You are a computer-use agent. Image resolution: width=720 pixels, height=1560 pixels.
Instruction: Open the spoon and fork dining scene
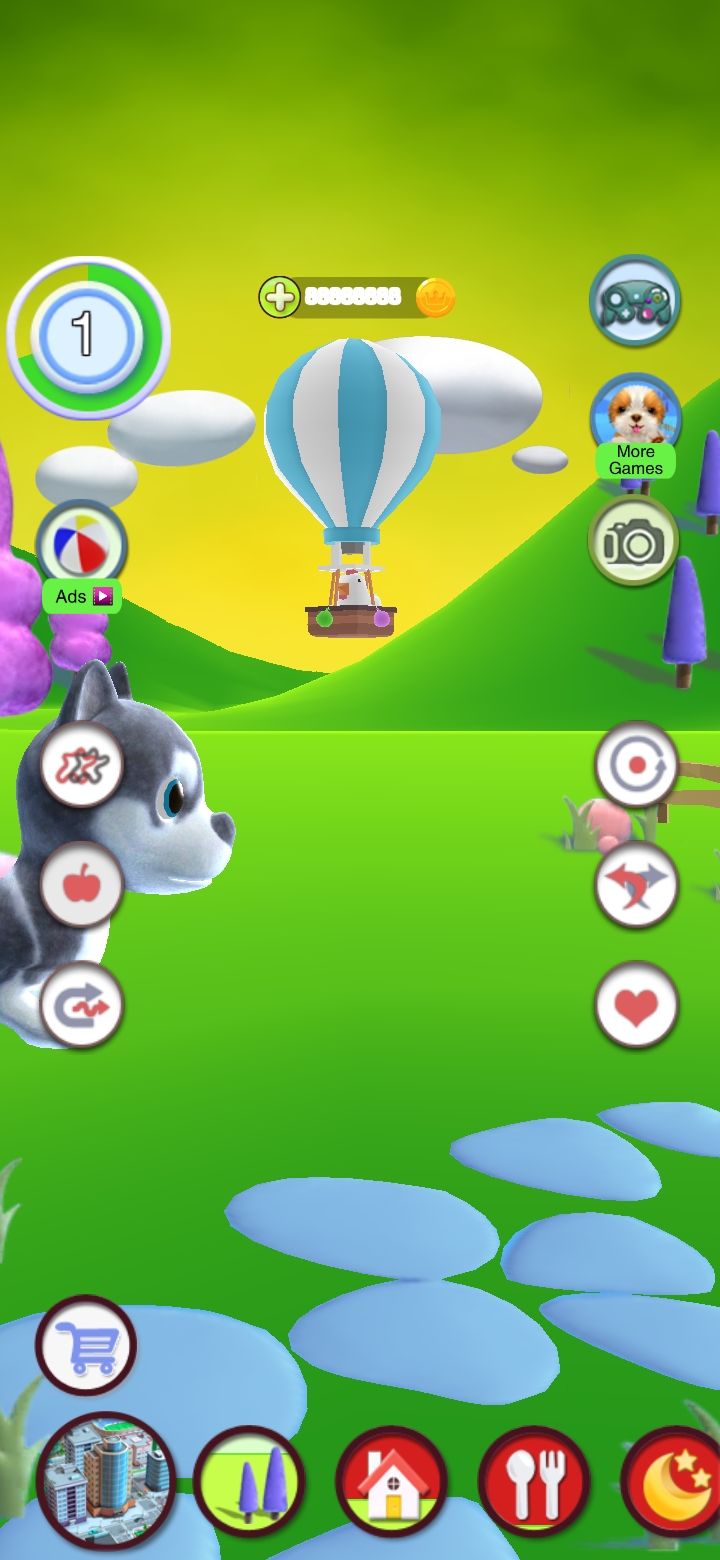coord(534,1480)
